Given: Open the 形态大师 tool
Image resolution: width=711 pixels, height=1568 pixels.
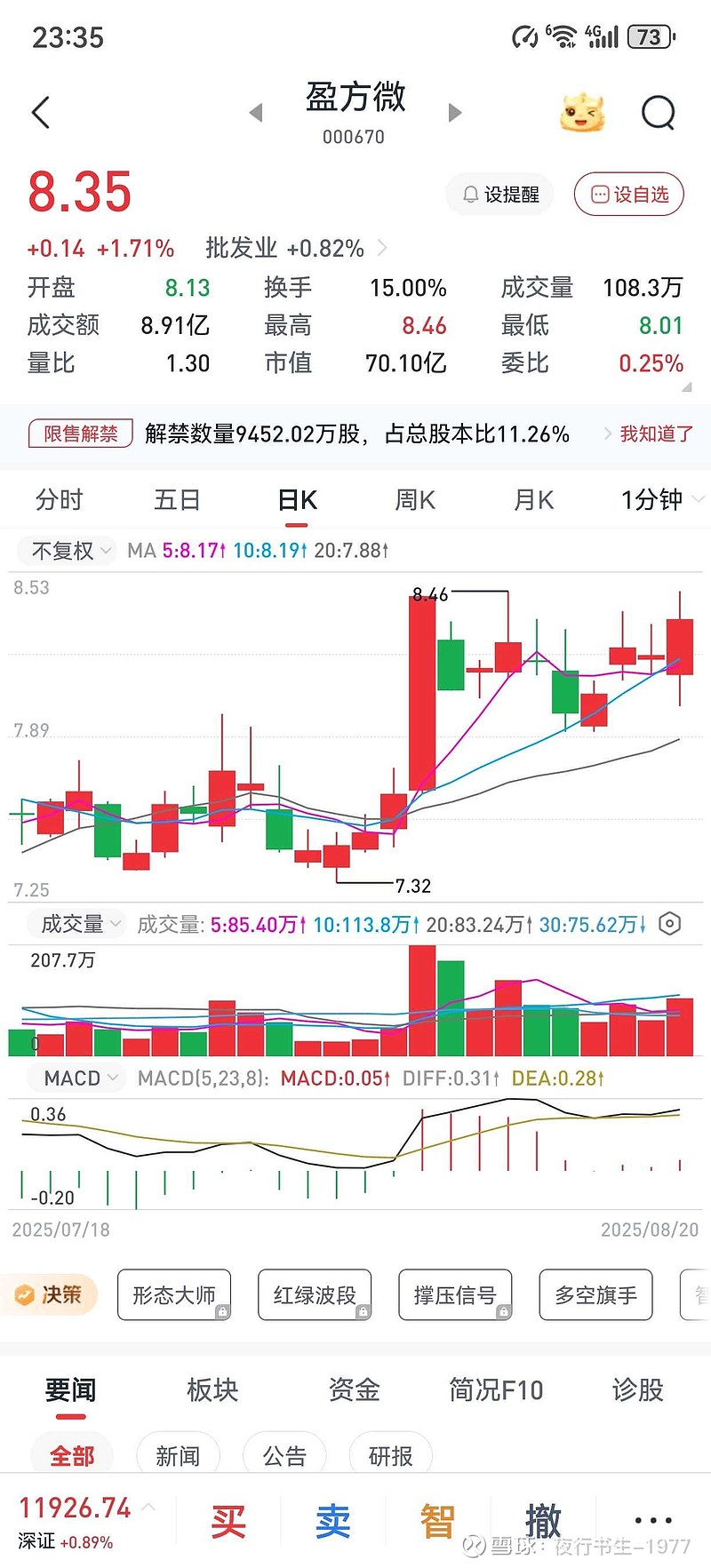Looking at the screenshot, I should [174, 1295].
